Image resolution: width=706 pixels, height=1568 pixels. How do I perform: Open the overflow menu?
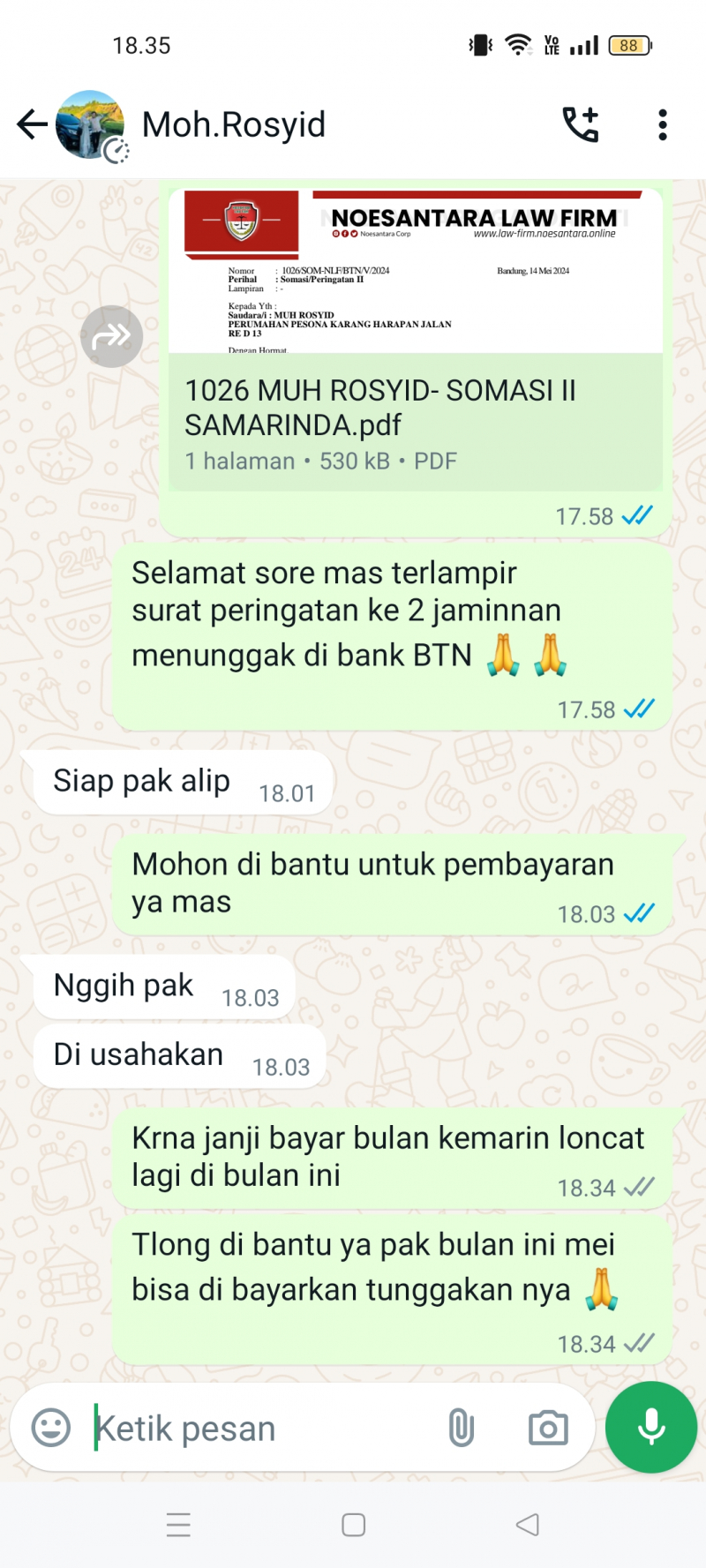click(662, 124)
